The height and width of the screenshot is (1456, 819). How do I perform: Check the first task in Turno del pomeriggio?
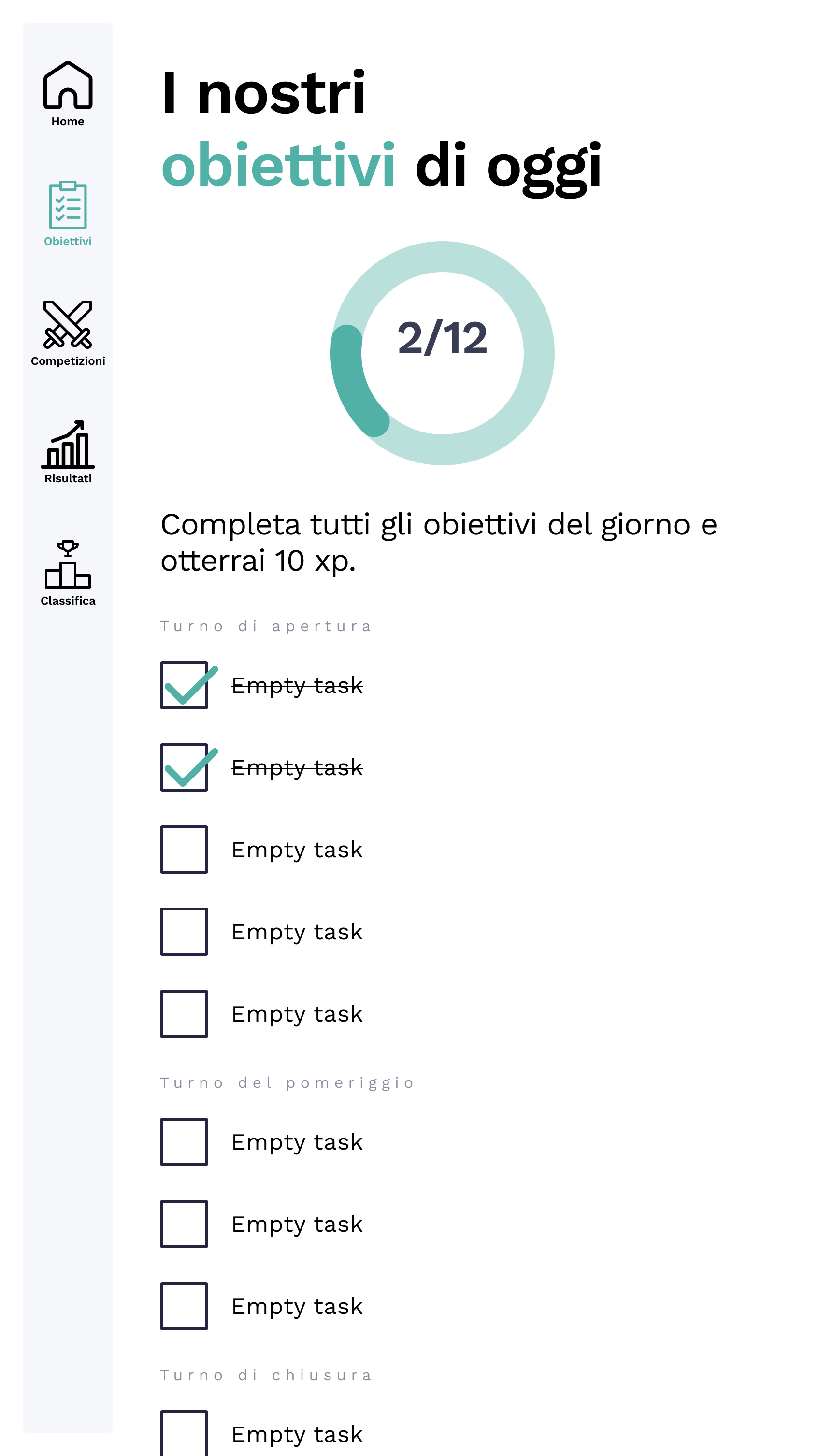(x=184, y=1142)
